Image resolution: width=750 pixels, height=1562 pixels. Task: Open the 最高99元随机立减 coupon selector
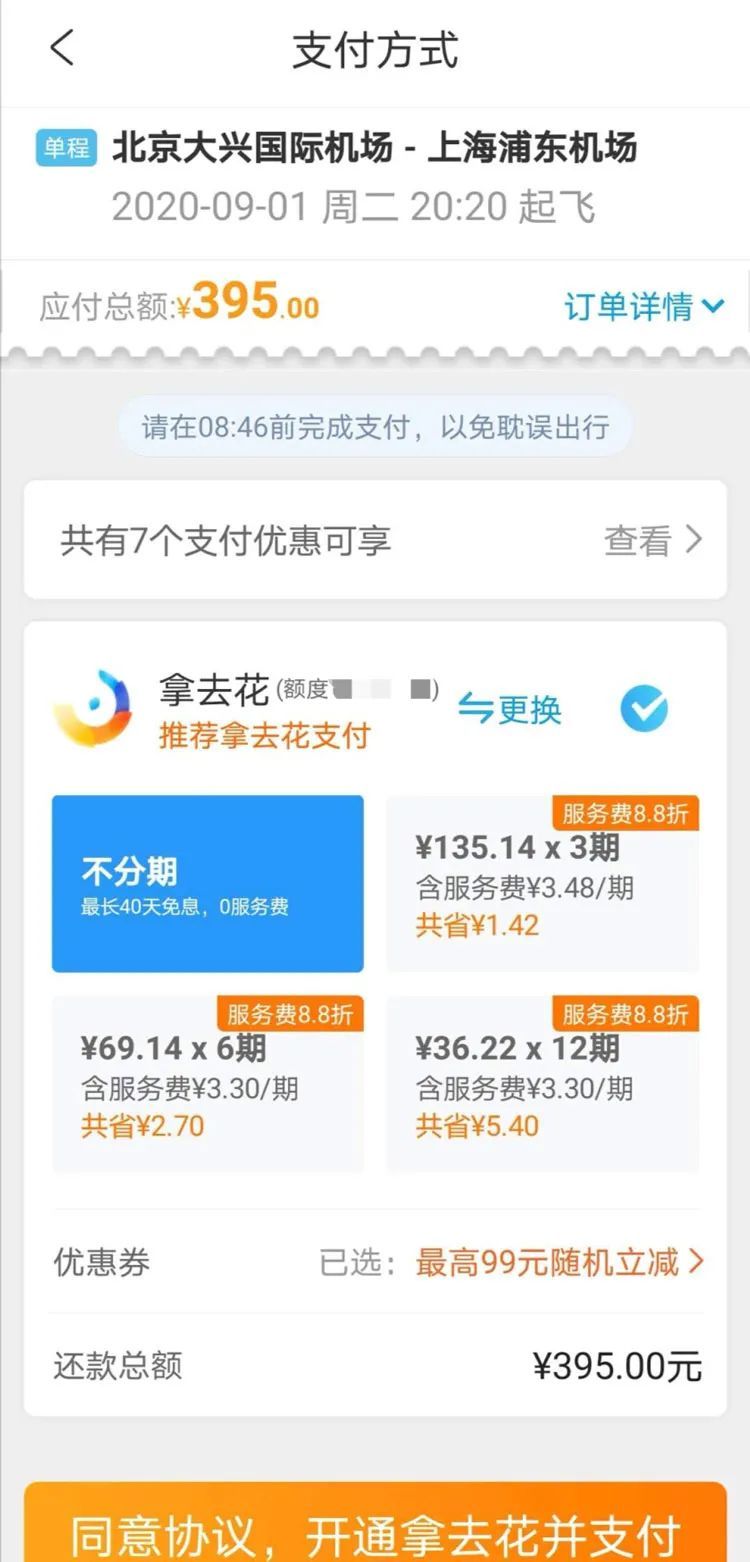coord(555,1263)
